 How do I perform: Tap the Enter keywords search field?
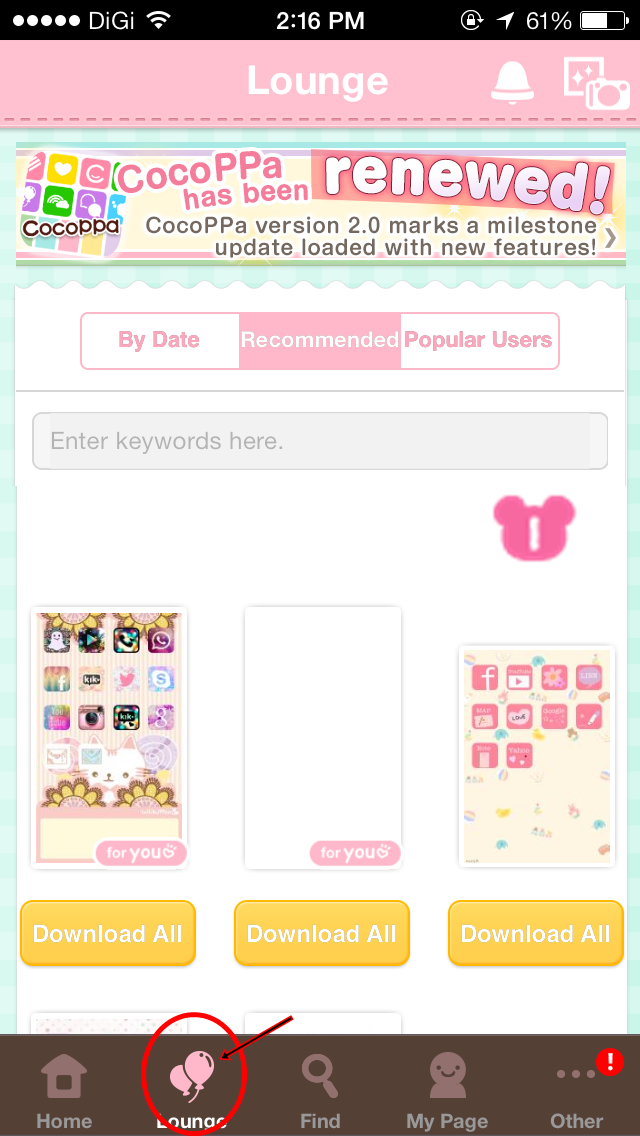(x=320, y=440)
